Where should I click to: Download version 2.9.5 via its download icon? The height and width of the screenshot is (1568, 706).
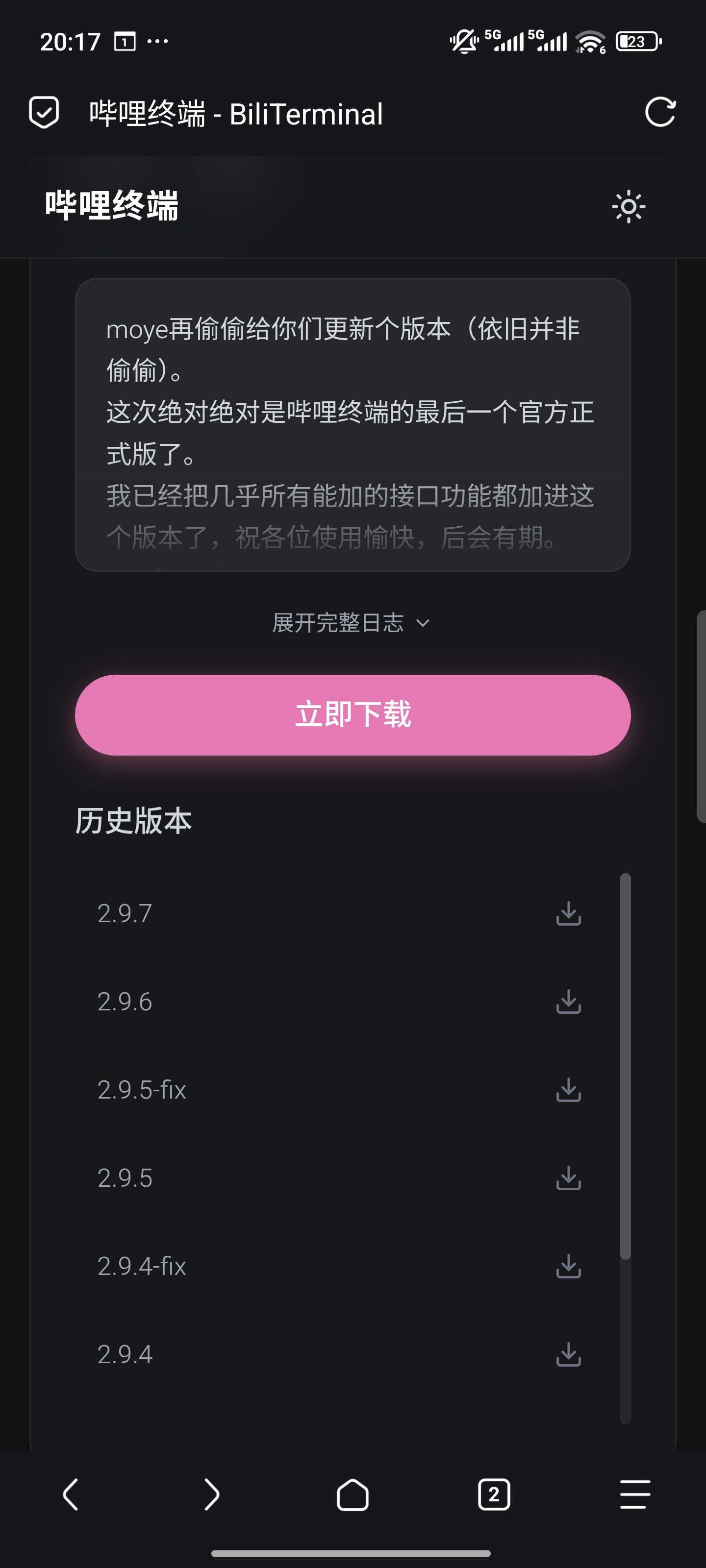(x=569, y=1177)
